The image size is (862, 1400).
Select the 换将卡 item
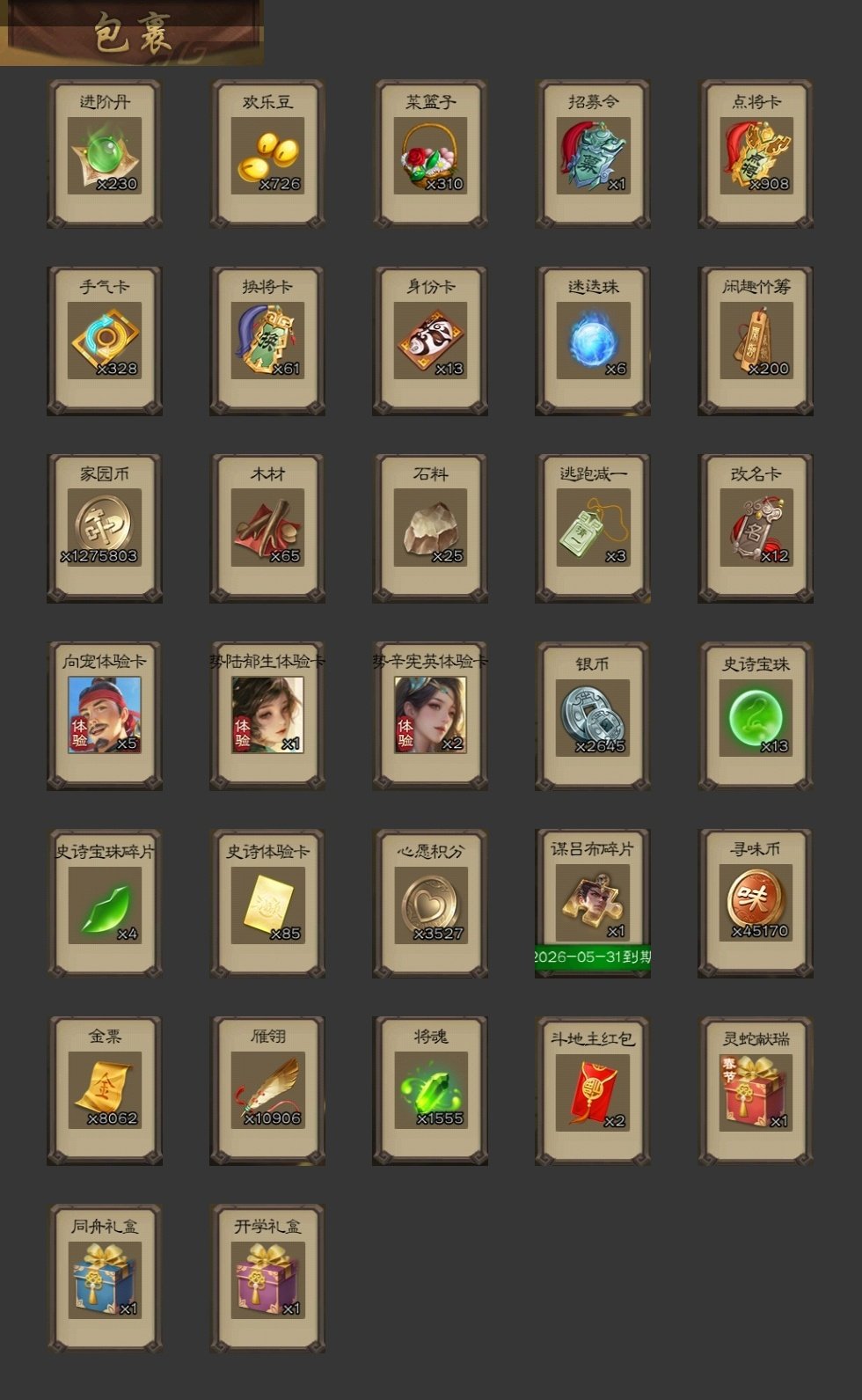(267, 341)
